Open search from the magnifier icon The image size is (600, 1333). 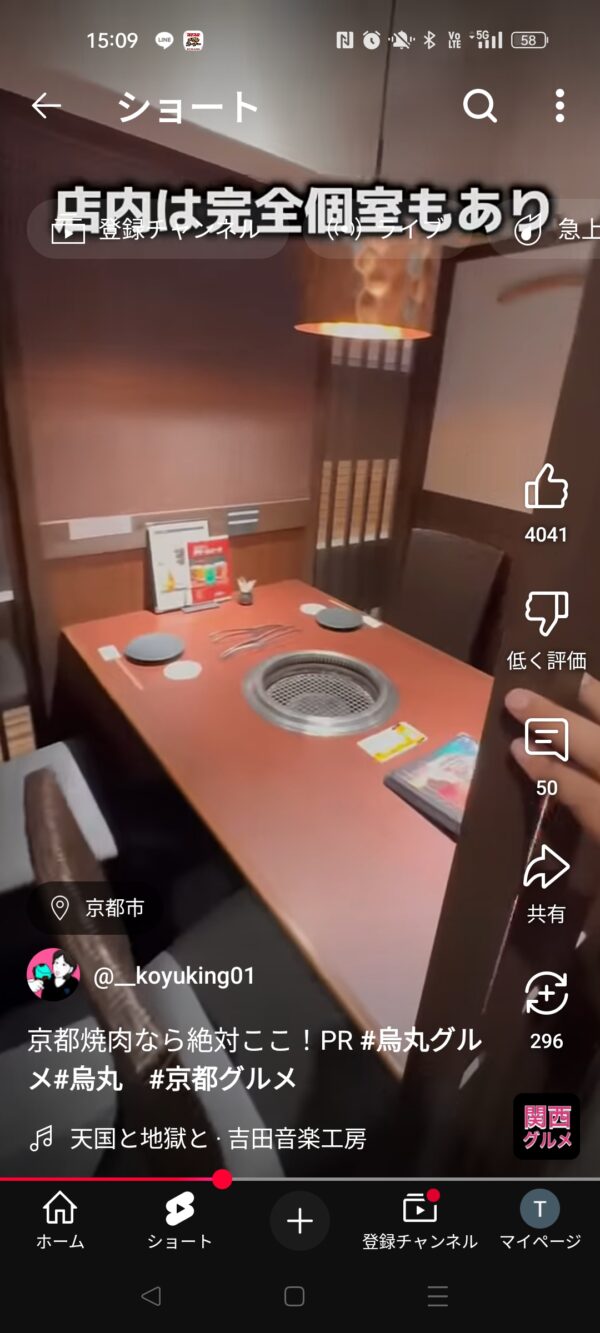[x=480, y=106]
